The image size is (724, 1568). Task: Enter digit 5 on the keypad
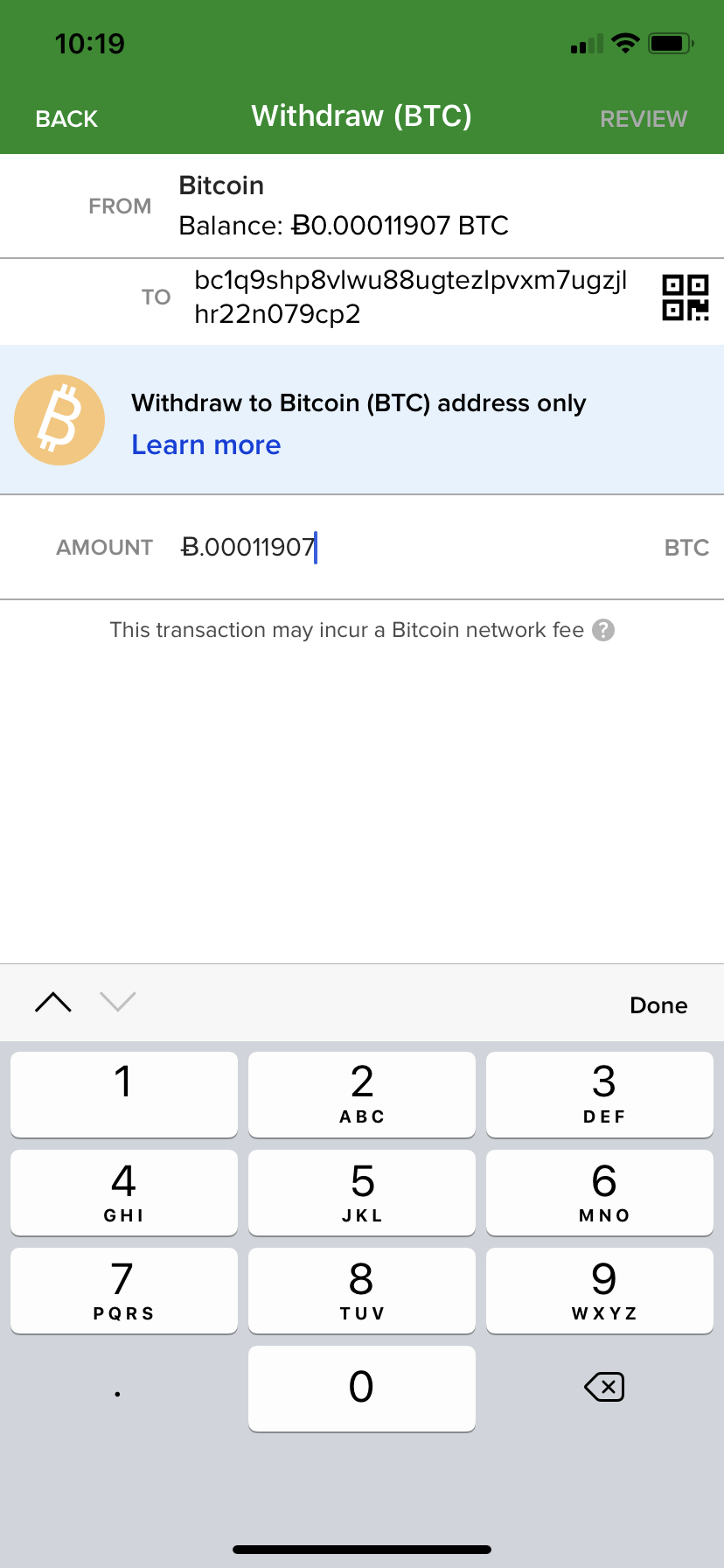click(x=362, y=1193)
